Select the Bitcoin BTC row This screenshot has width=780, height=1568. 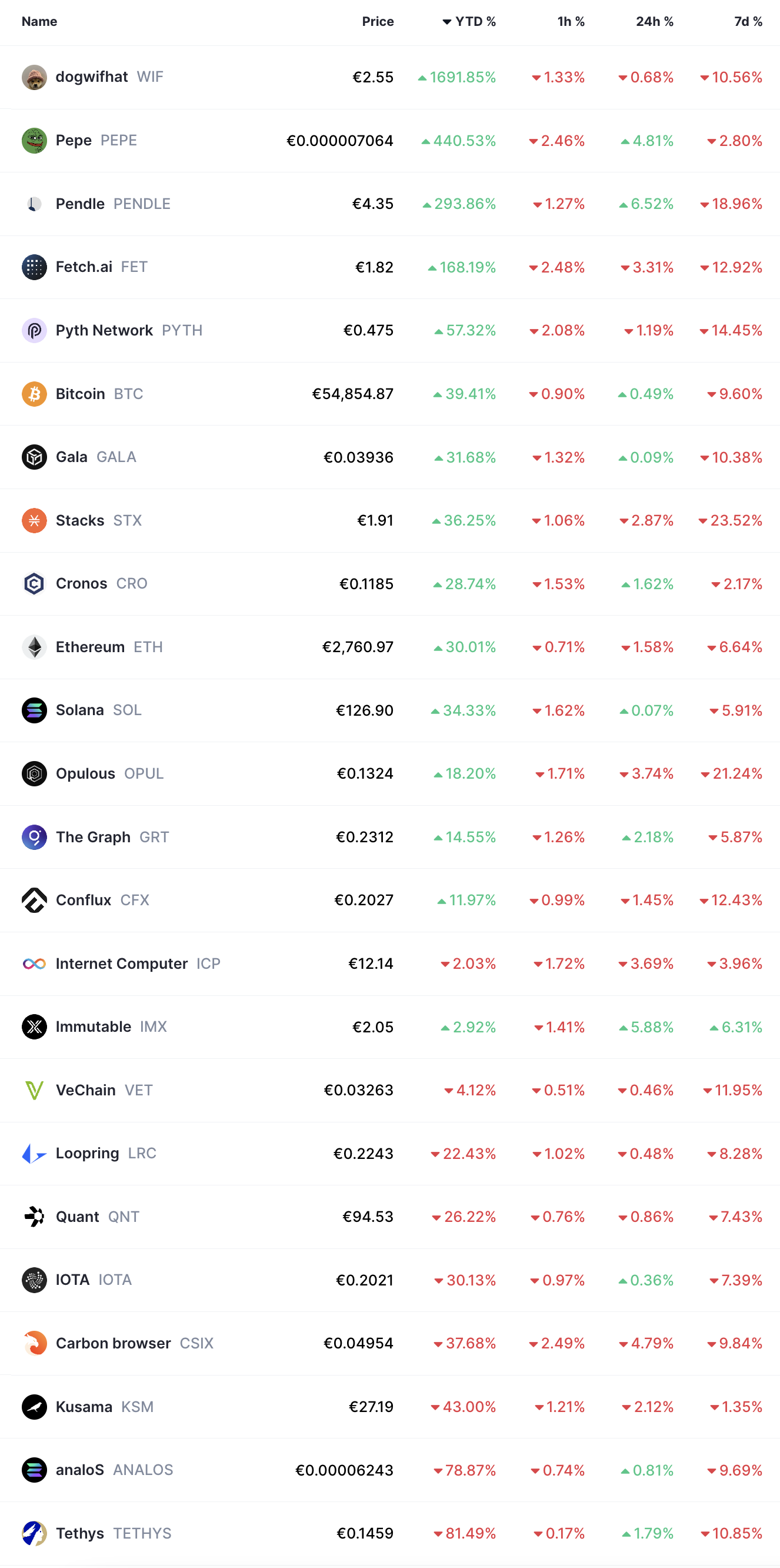pos(390,394)
